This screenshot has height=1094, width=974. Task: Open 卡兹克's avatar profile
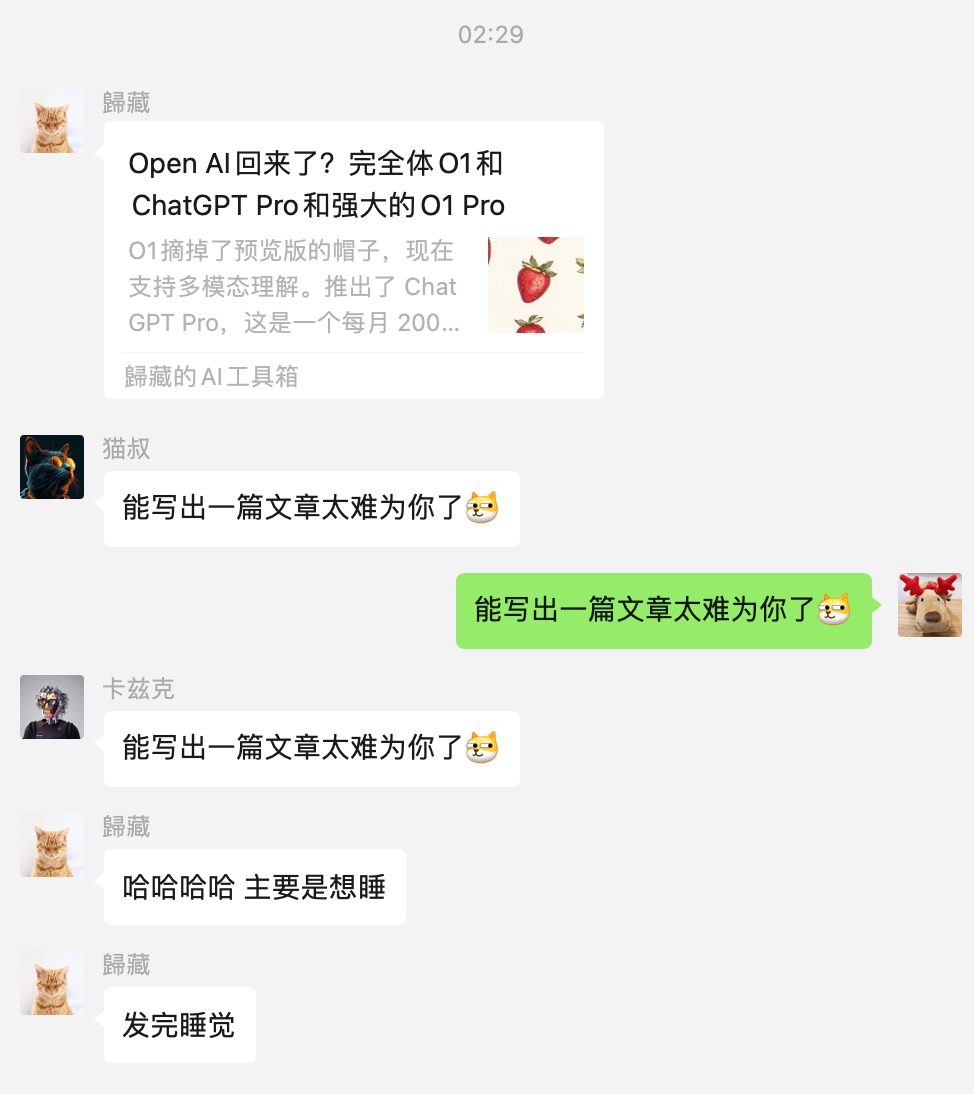click(51, 707)
